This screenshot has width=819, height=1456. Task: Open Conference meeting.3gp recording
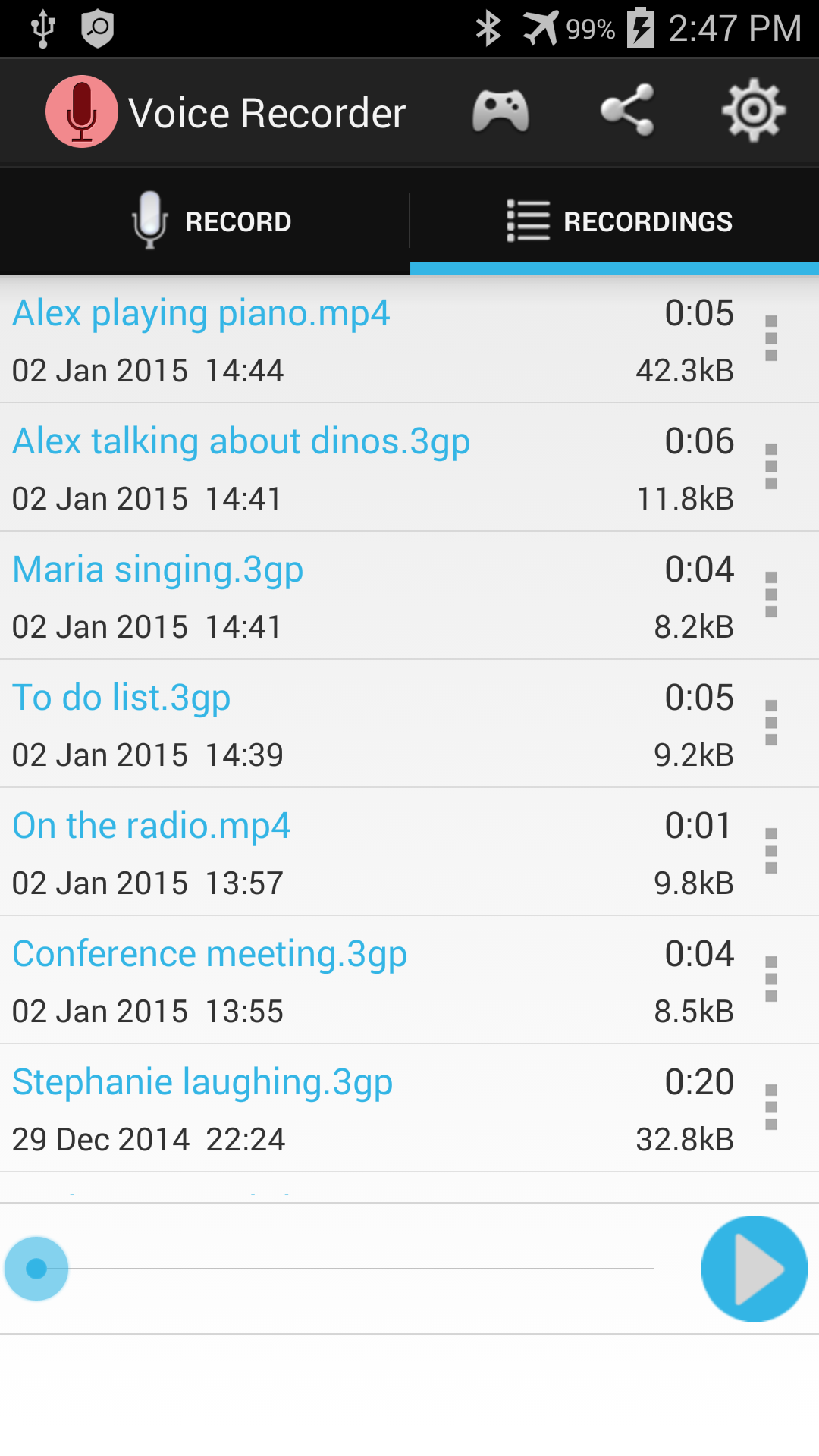point(372,980)
